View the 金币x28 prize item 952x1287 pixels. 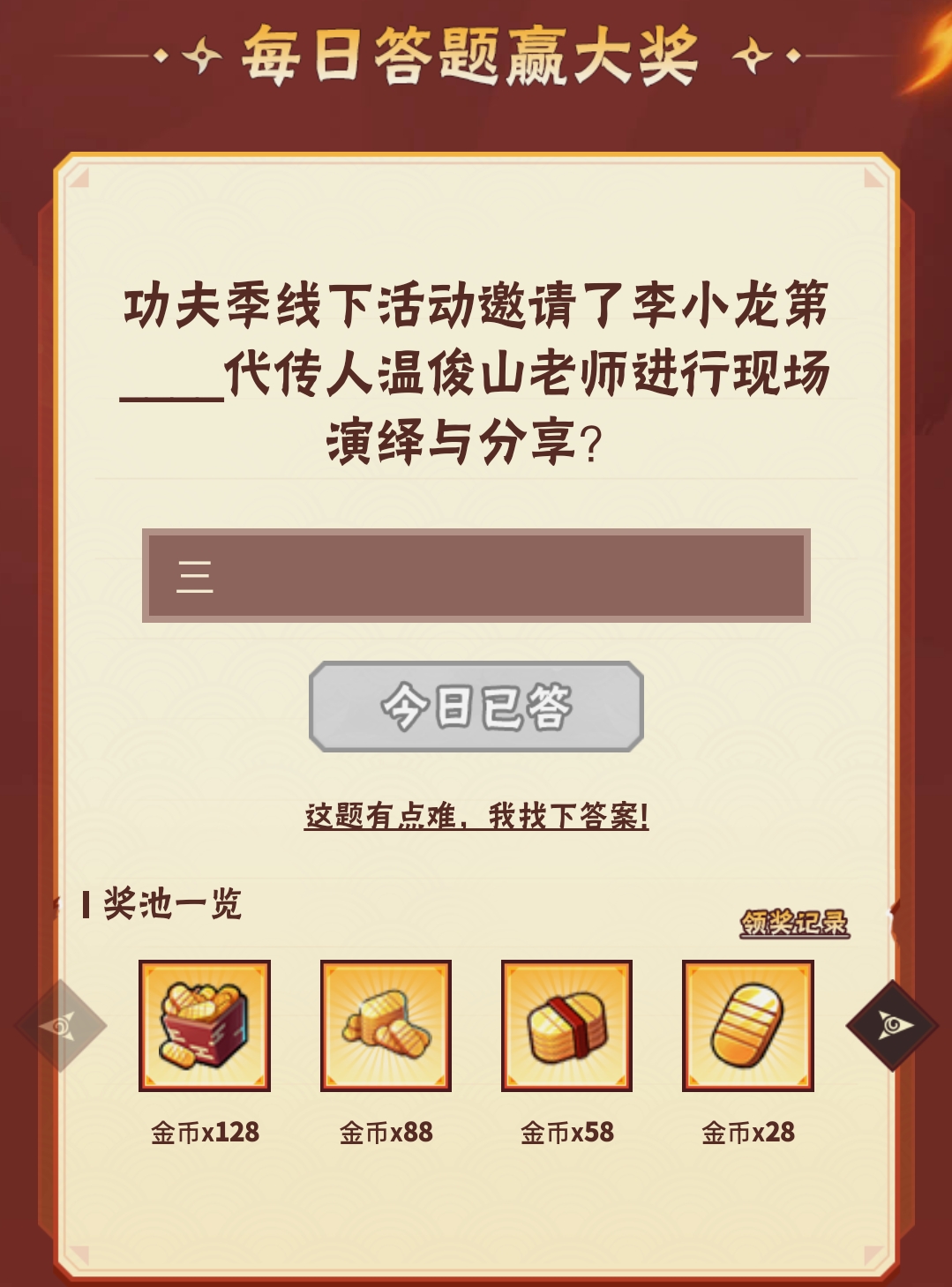[747, 1026]
